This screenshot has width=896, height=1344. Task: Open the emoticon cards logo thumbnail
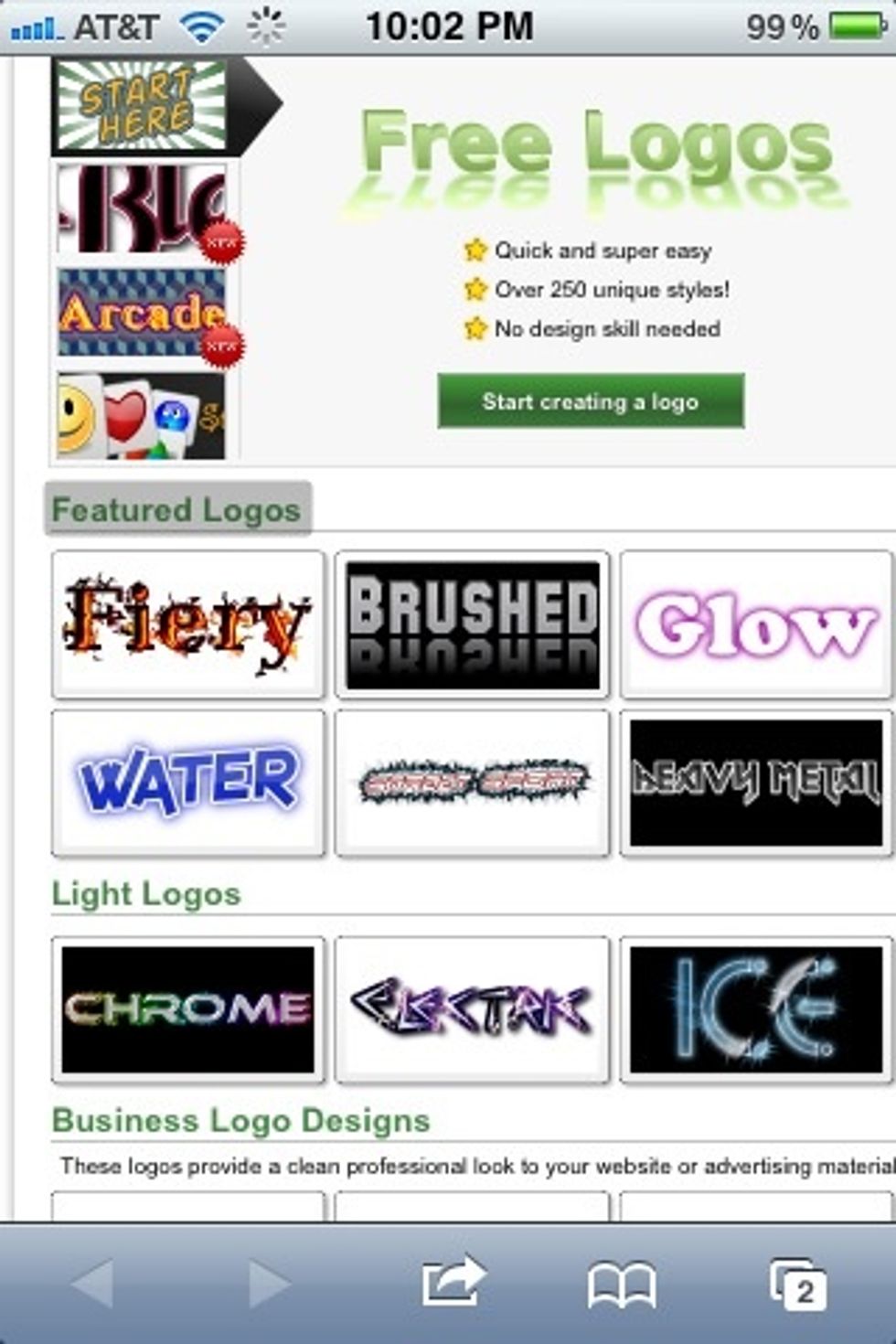pos(142,414)
